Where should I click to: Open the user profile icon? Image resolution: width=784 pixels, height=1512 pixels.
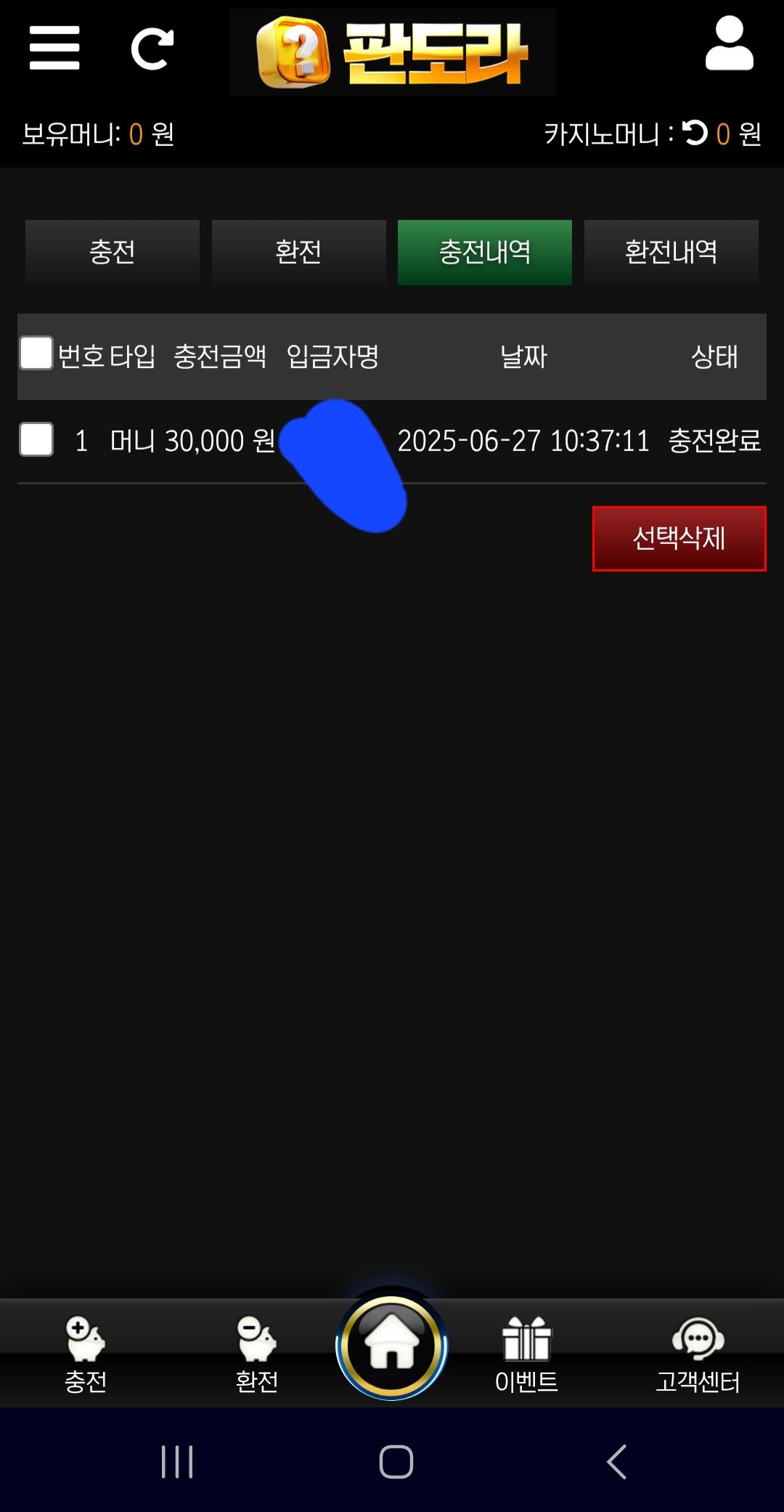point(729,45)
